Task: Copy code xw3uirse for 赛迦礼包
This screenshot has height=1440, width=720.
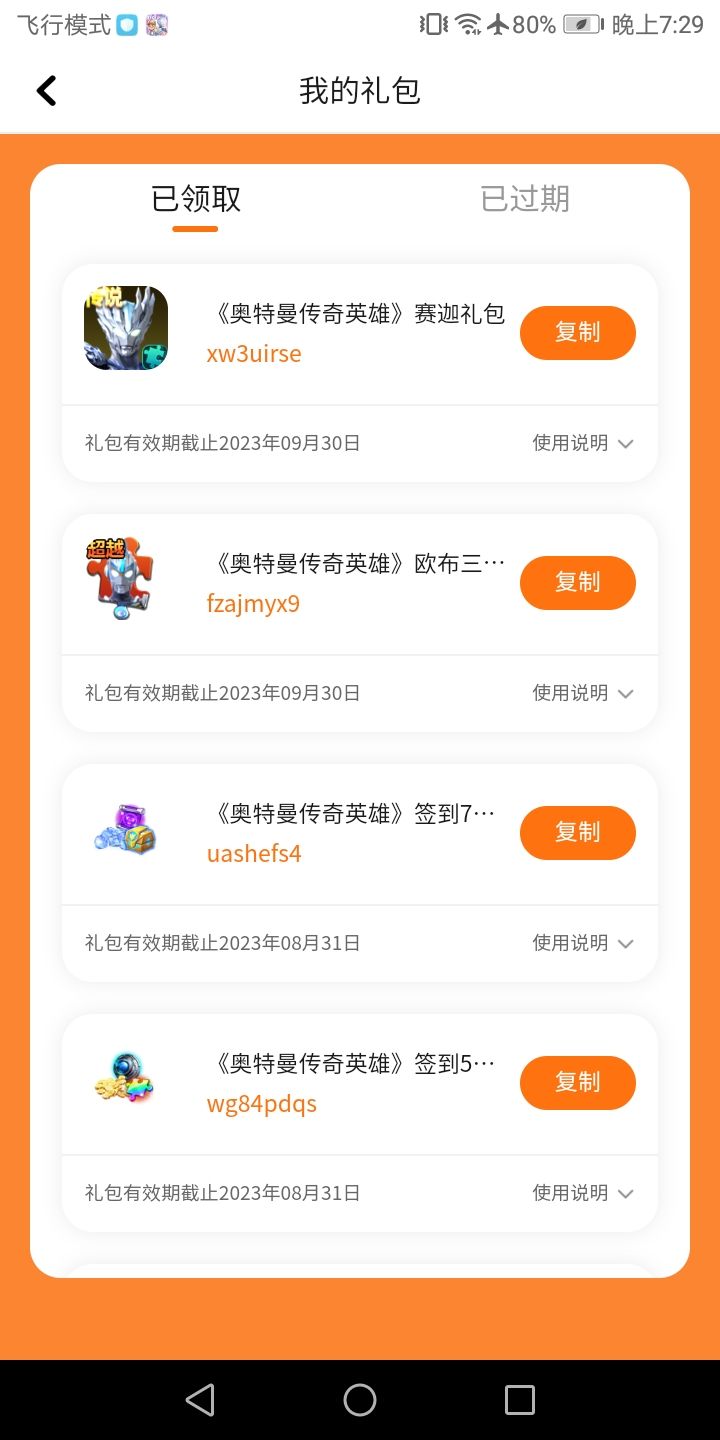Action: (577, 333)
